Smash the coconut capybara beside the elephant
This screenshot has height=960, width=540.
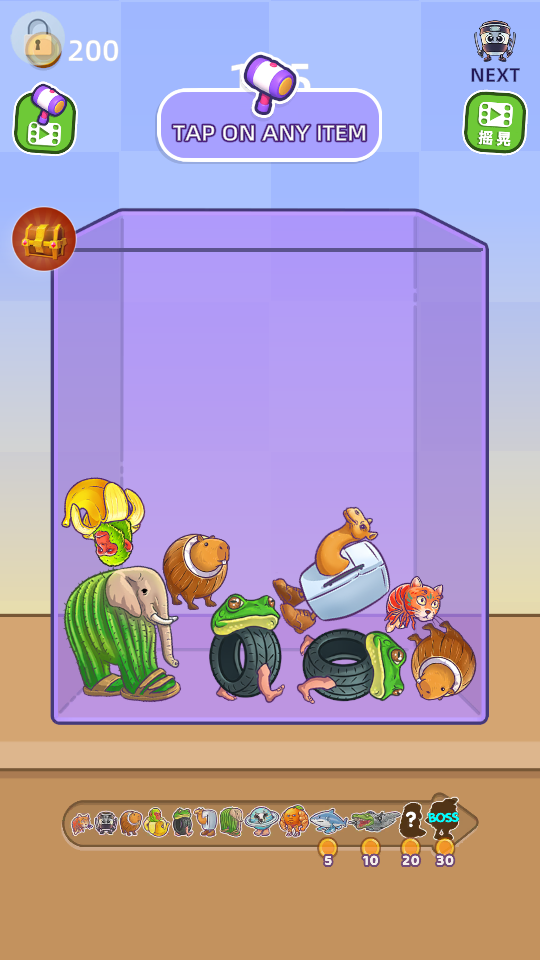196,570
